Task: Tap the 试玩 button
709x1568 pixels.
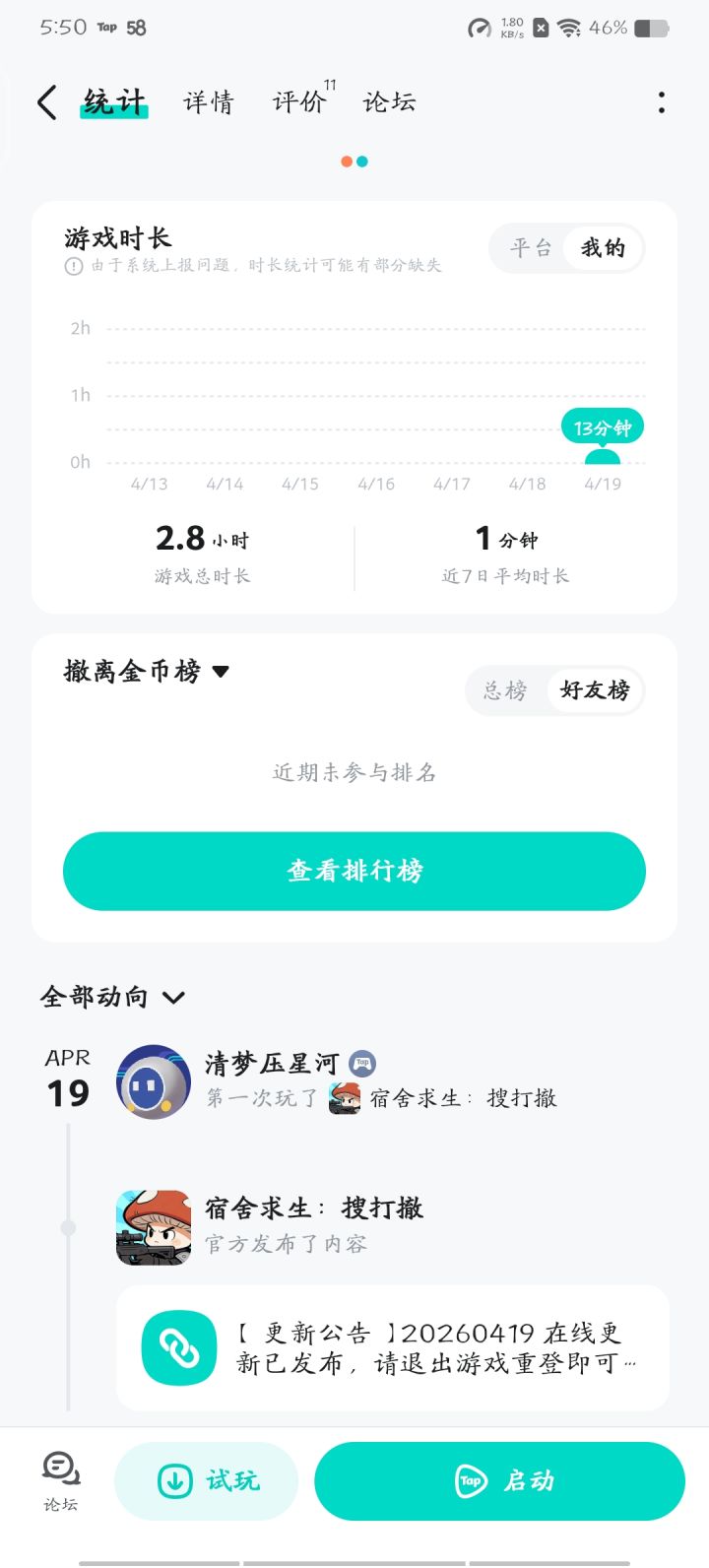Action: click(207, 1480)
